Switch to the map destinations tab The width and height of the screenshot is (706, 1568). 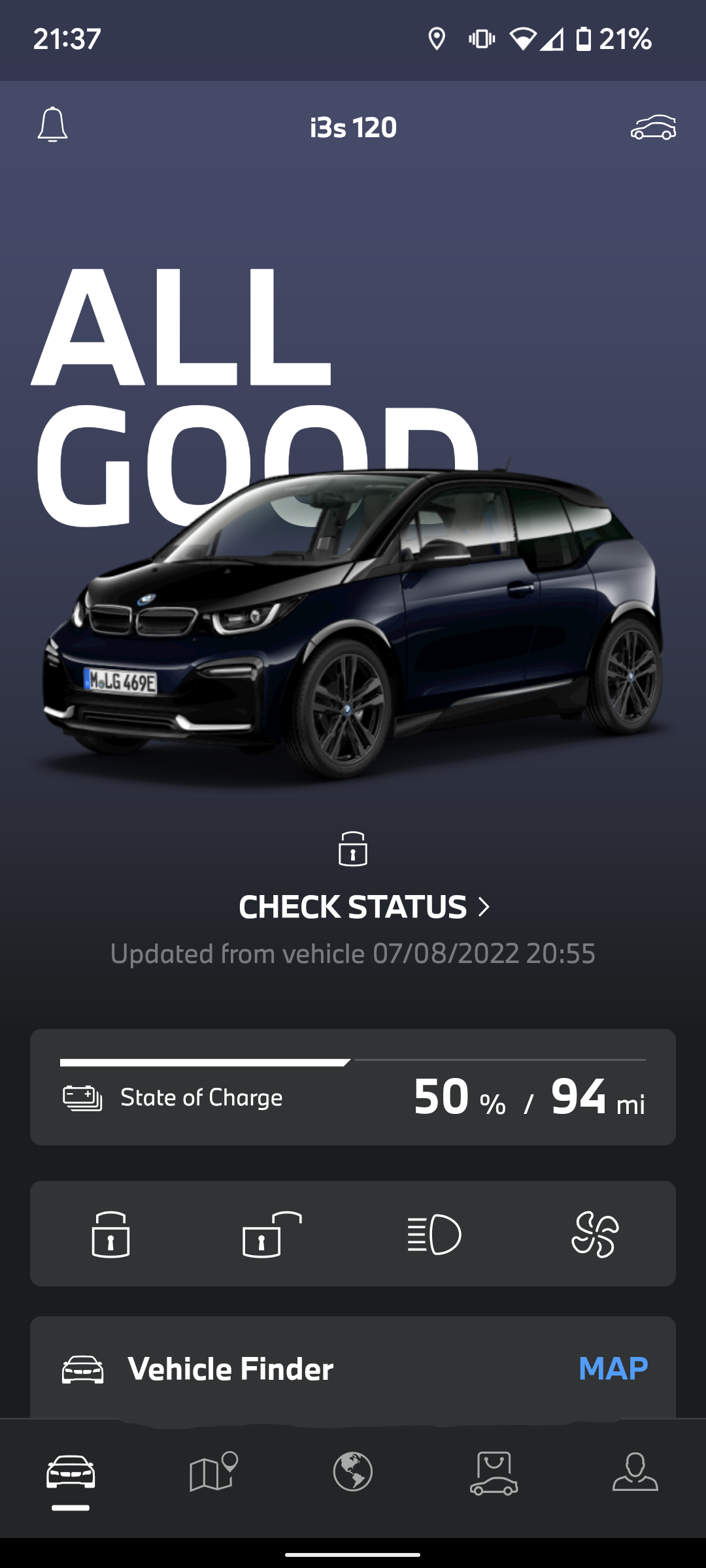[x=212, y=1473]
